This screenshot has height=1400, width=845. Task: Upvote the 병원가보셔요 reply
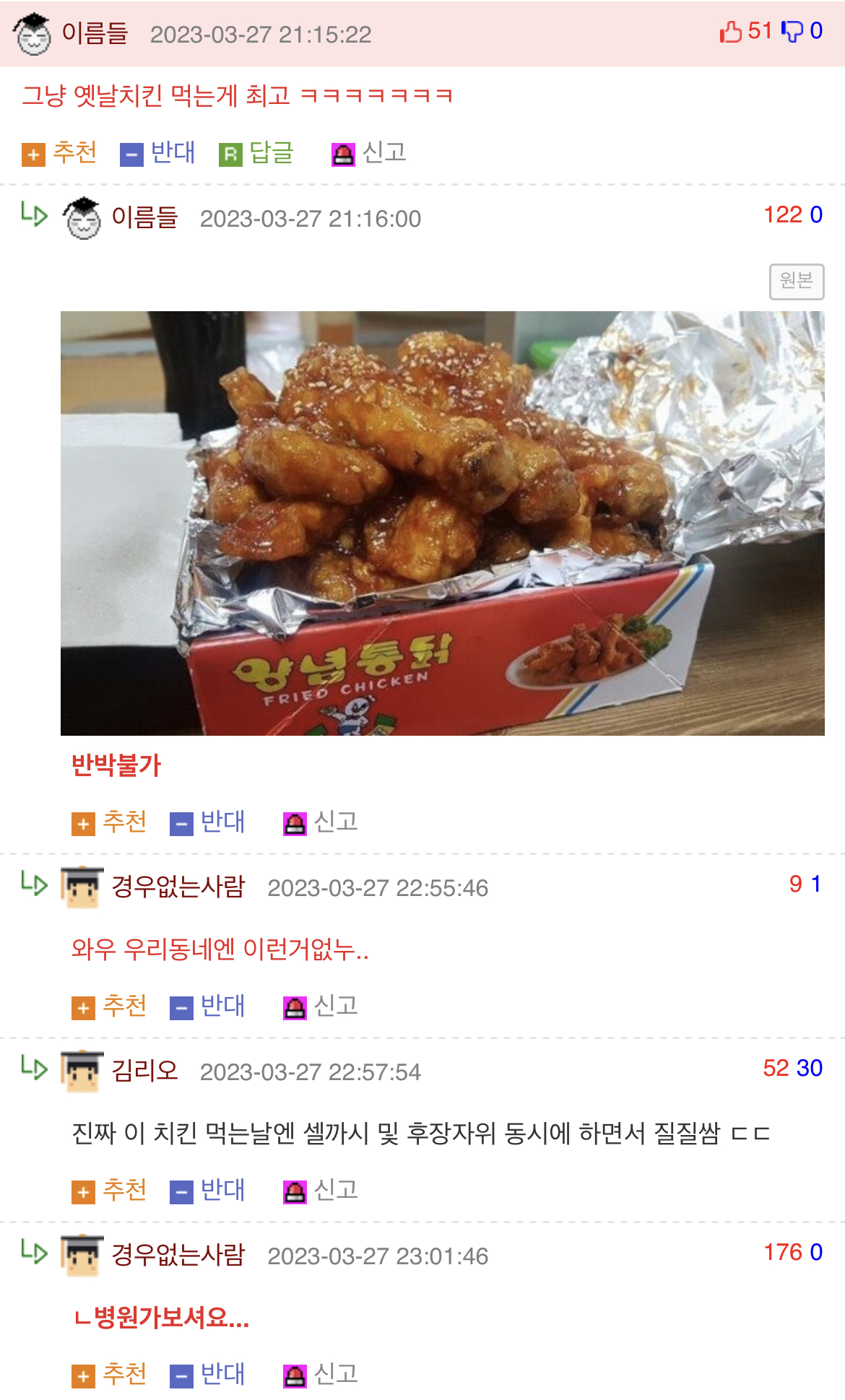click(x=109, y=1375)
